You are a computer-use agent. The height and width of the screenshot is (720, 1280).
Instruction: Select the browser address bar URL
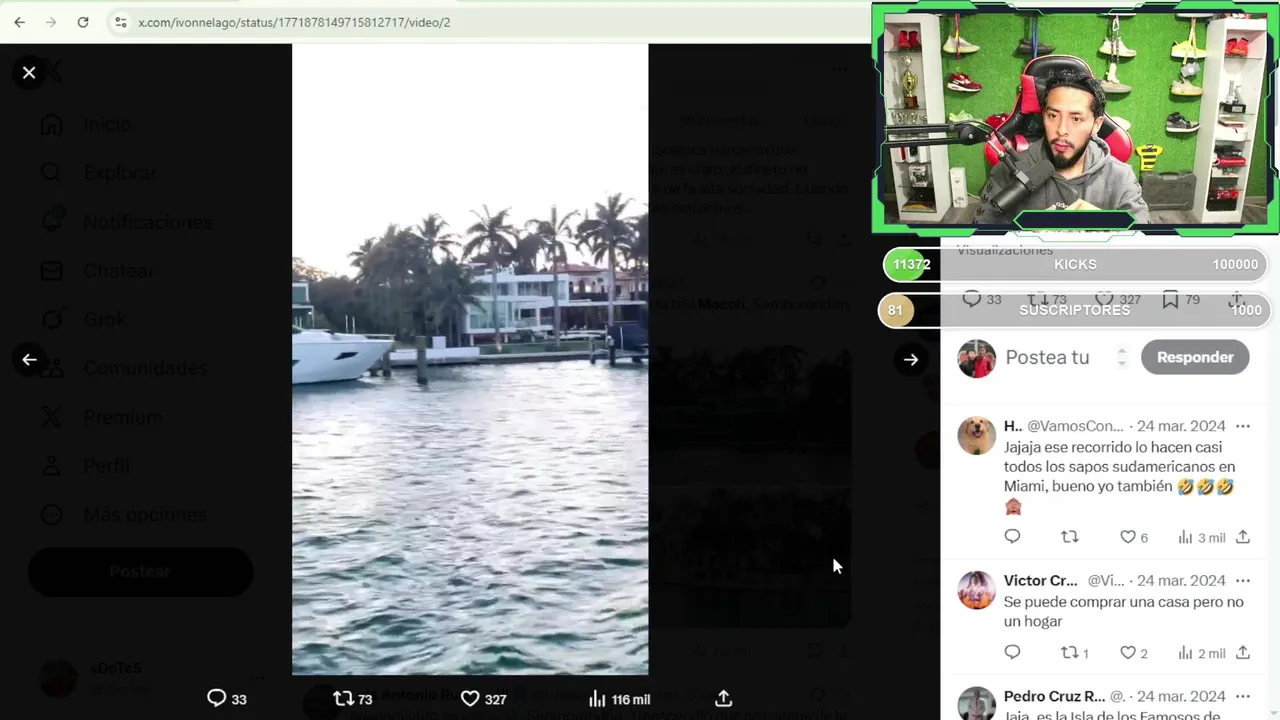pyautogui.click(x=294, y=22)
